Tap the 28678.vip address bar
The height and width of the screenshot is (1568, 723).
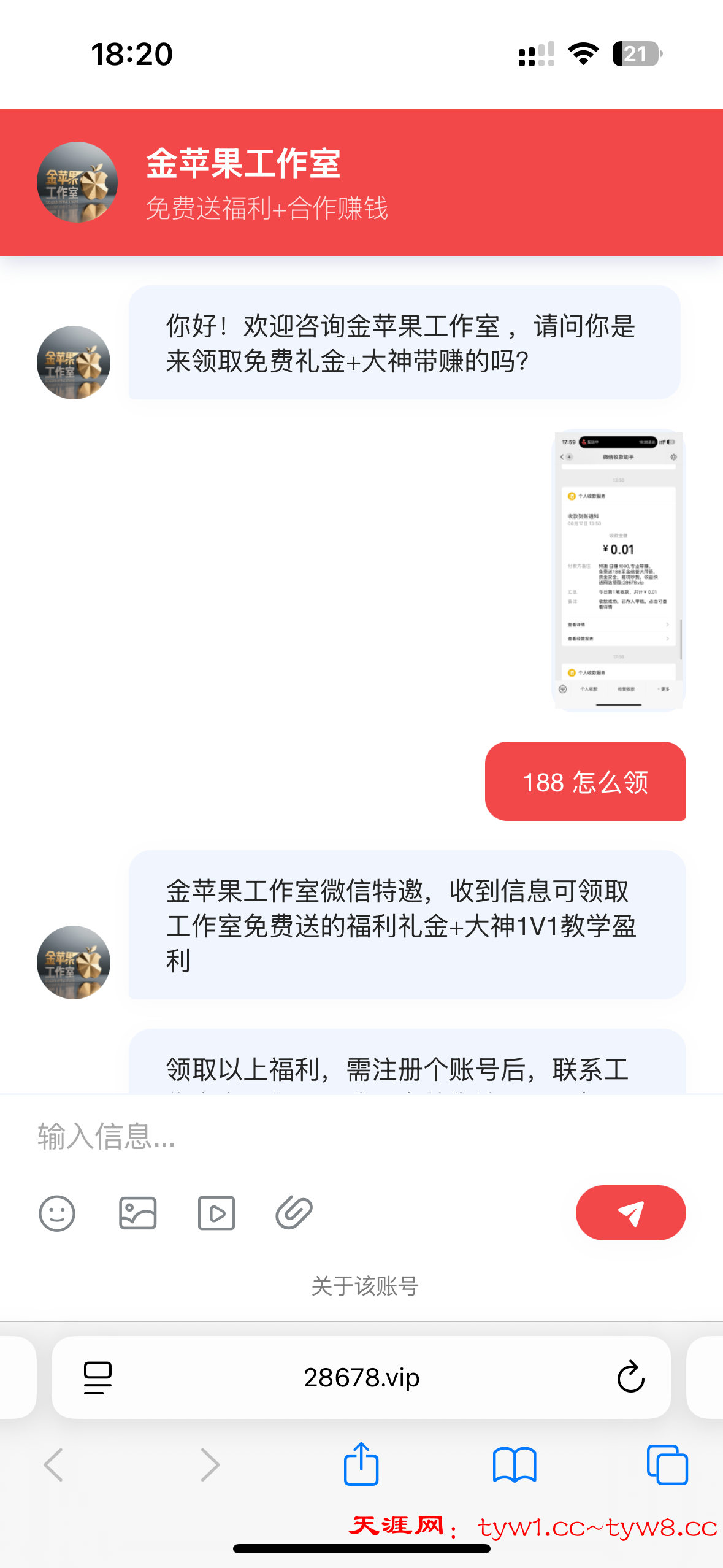[x=361, y=1378]
